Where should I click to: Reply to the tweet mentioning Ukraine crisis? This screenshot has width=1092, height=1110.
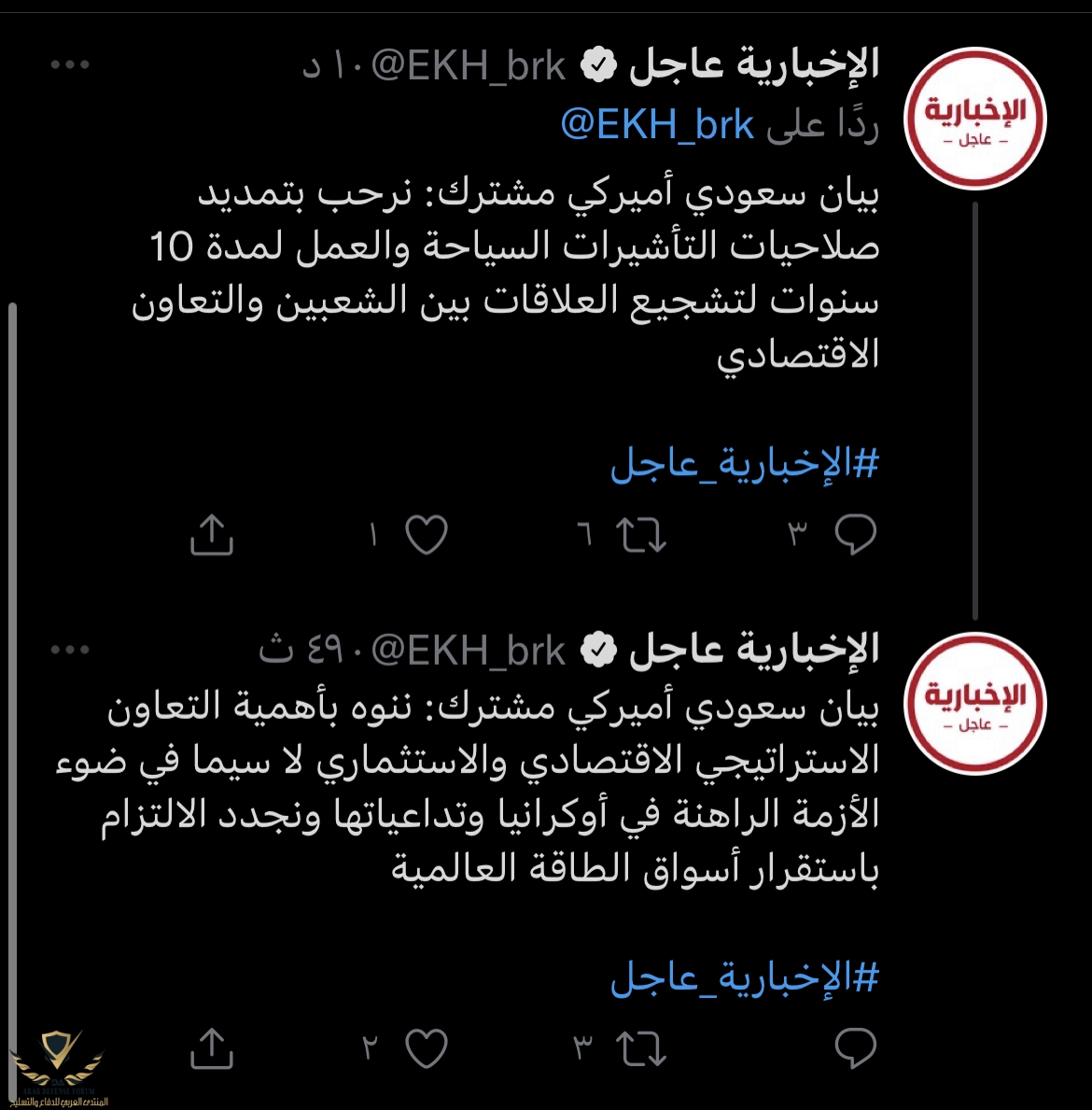855,1048
